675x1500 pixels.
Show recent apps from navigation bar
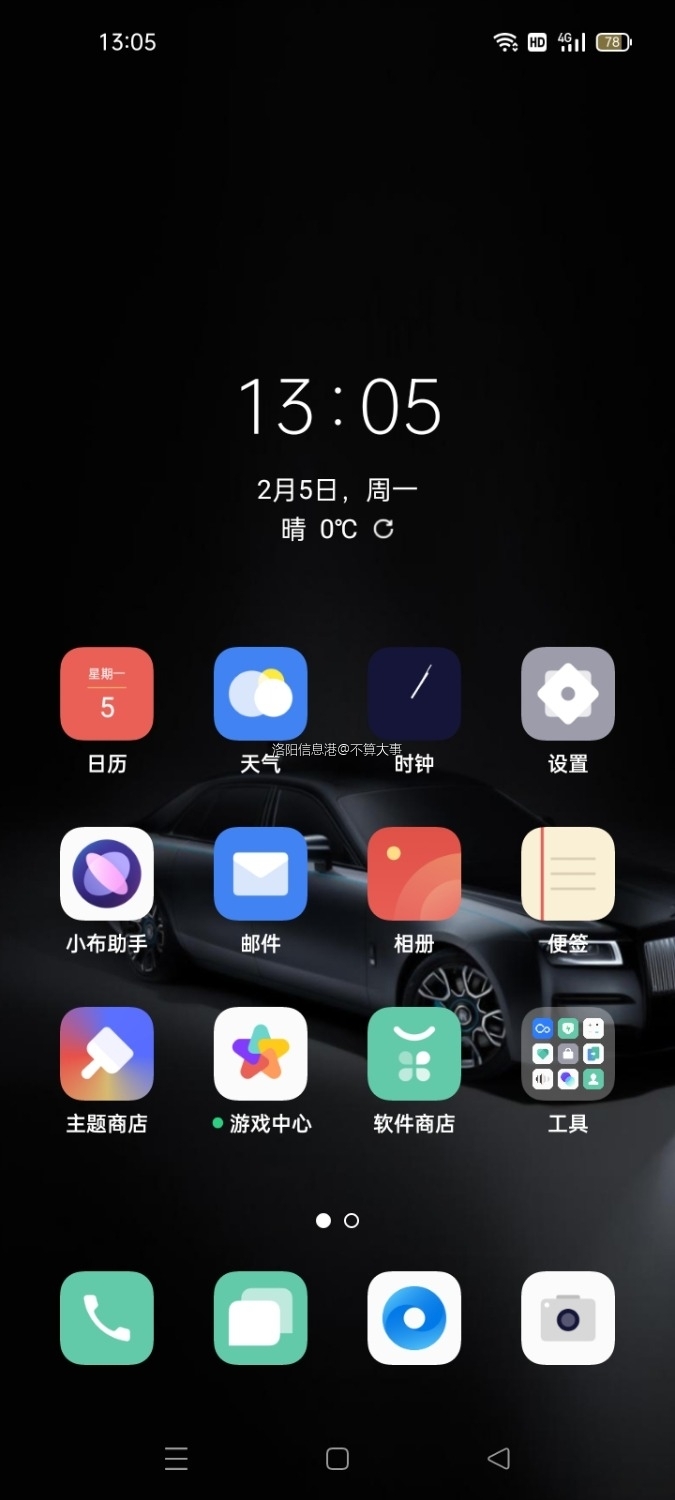pyautogui.click(x=176, y=1459)
